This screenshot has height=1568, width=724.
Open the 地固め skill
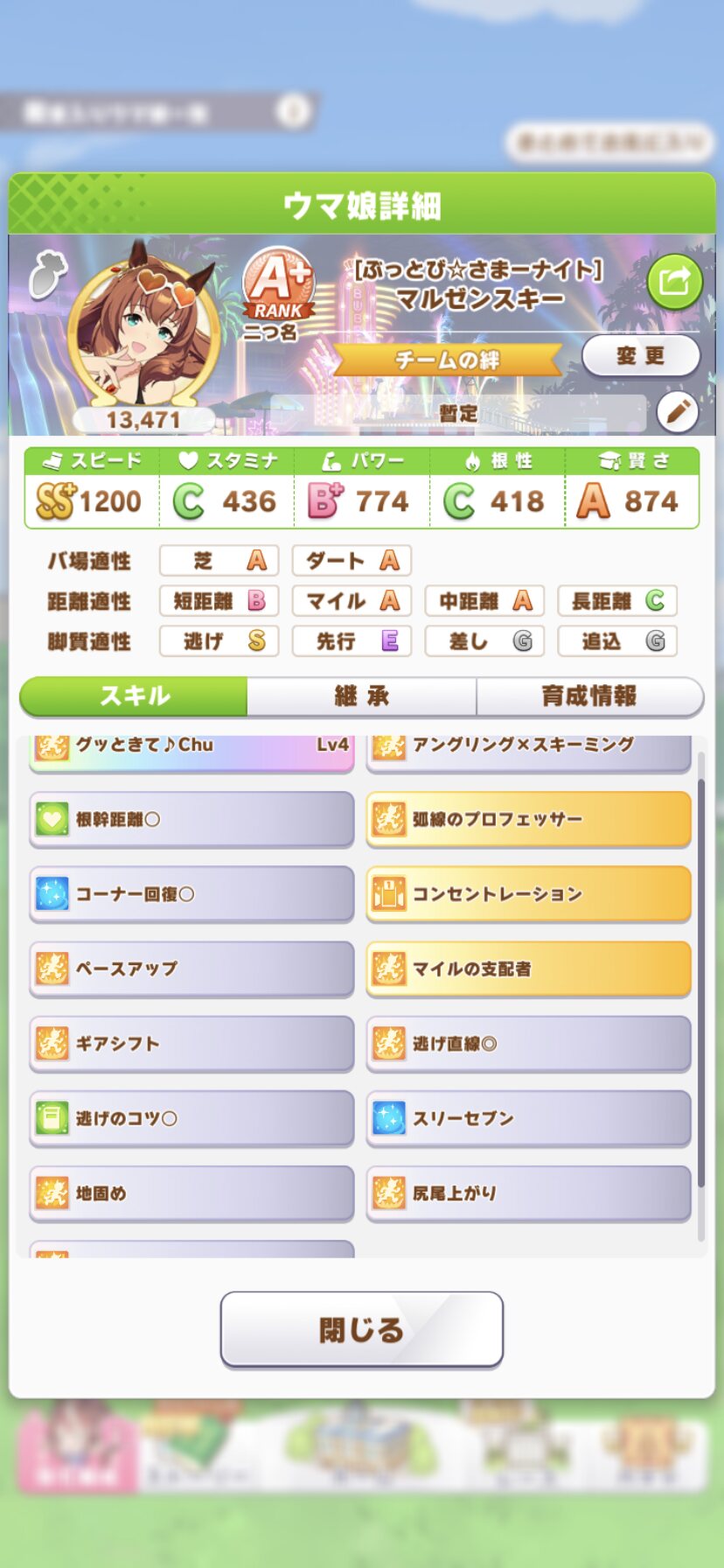click(191, 1193)
